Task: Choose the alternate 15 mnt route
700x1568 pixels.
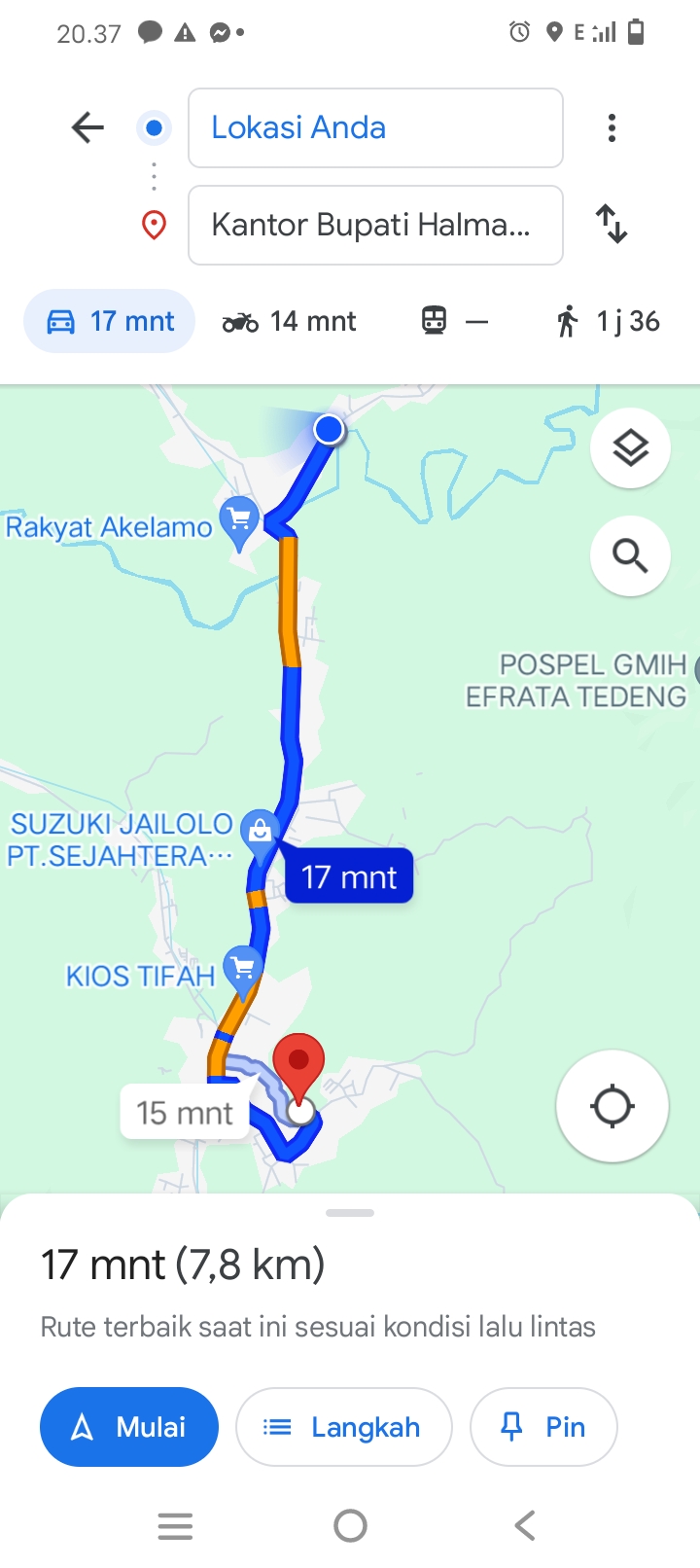Action: (x=185, y=1112)
